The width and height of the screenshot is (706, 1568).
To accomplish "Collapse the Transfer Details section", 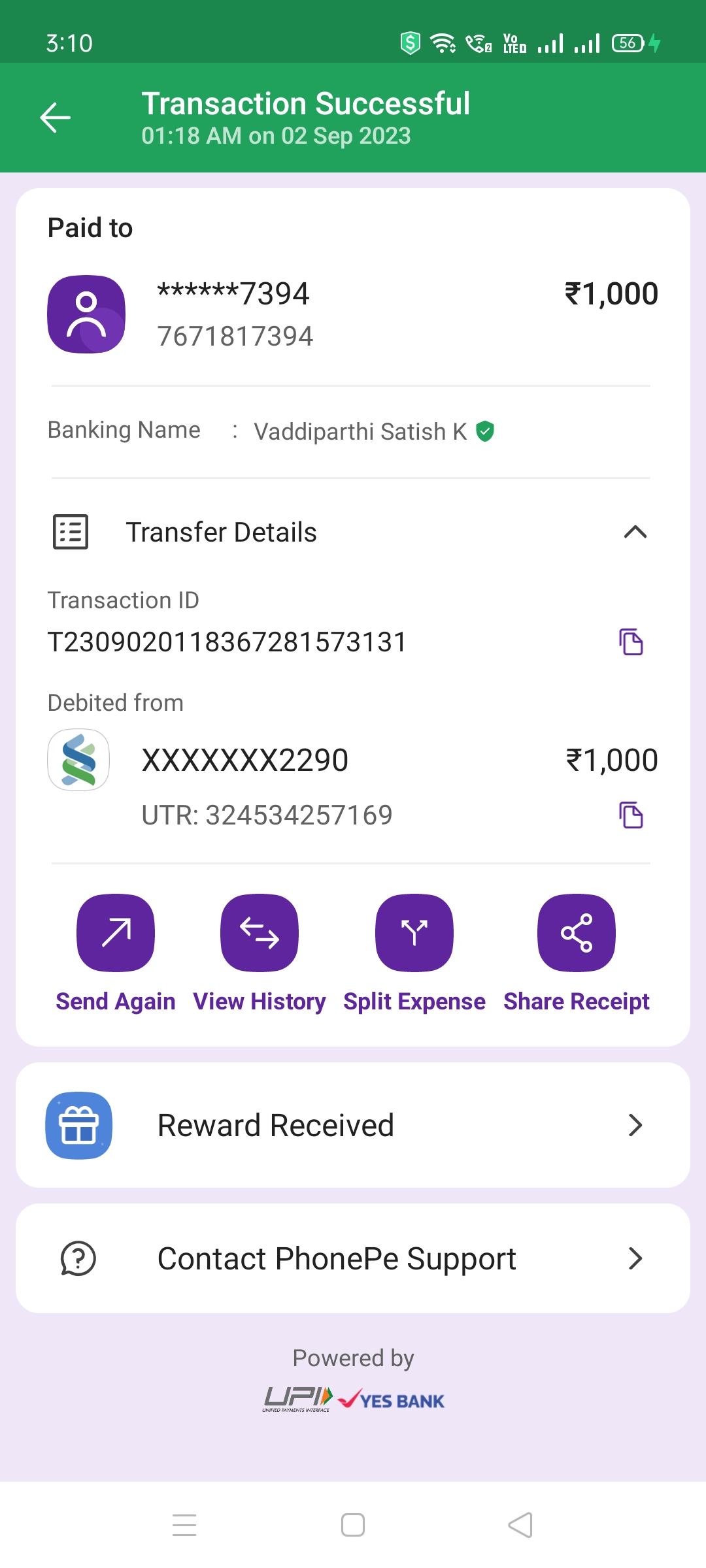I will 635,532.
